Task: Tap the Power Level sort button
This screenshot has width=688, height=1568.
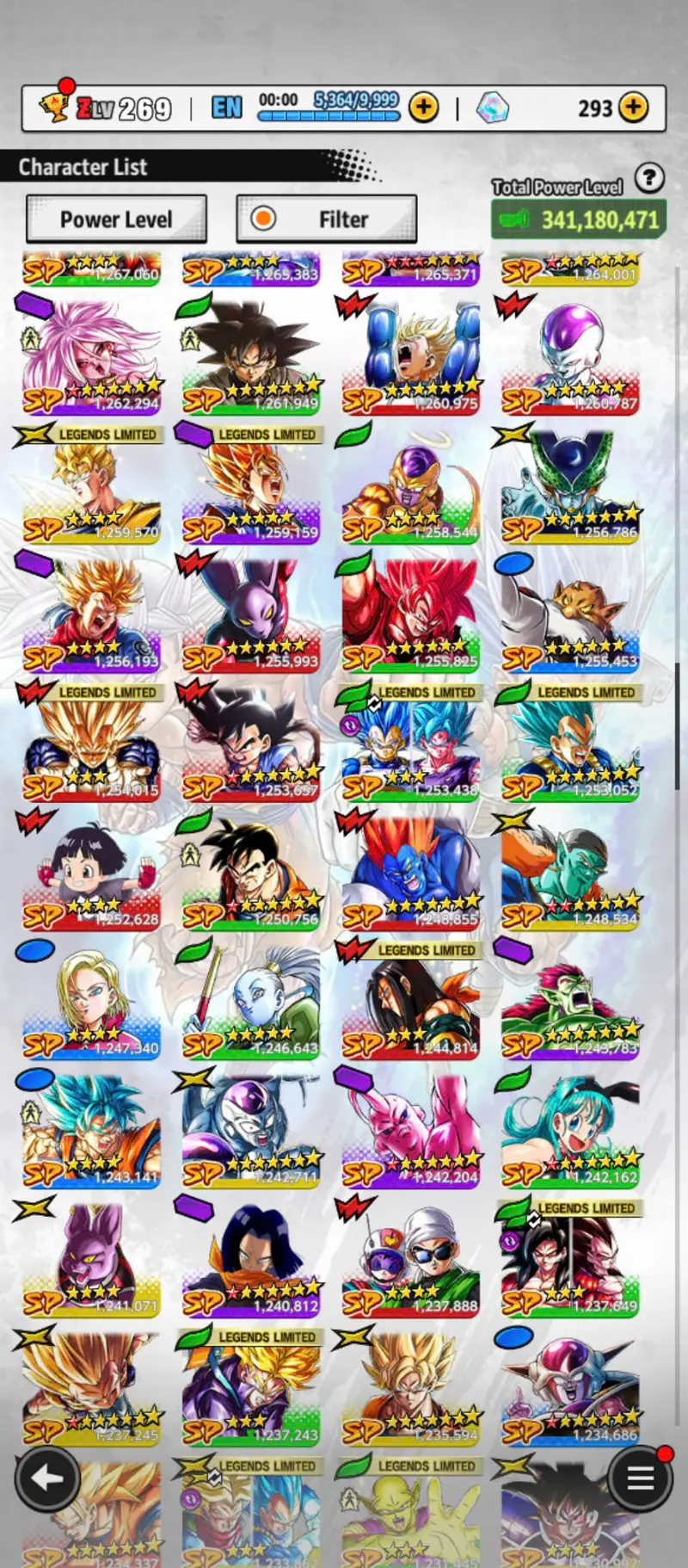Action: coord(116,219)
